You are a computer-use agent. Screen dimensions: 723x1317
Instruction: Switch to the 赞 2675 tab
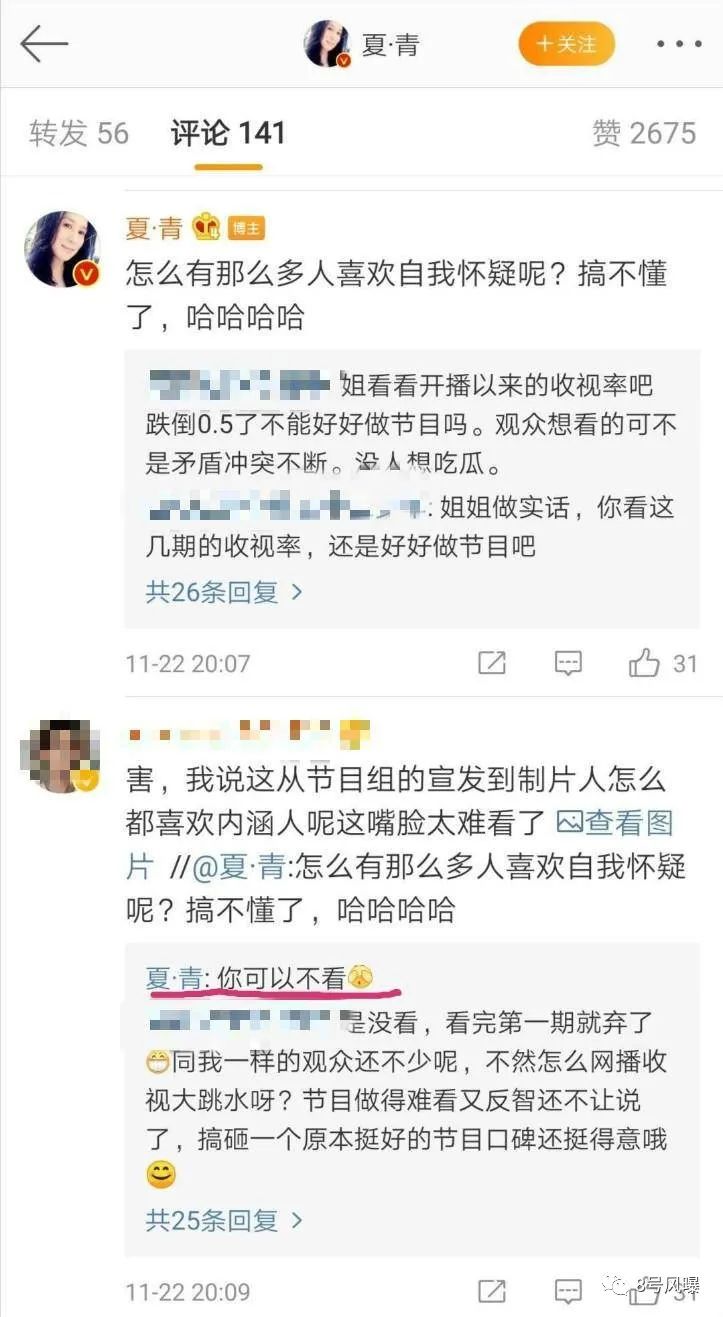pyautogui.click(x=643, y=133)
